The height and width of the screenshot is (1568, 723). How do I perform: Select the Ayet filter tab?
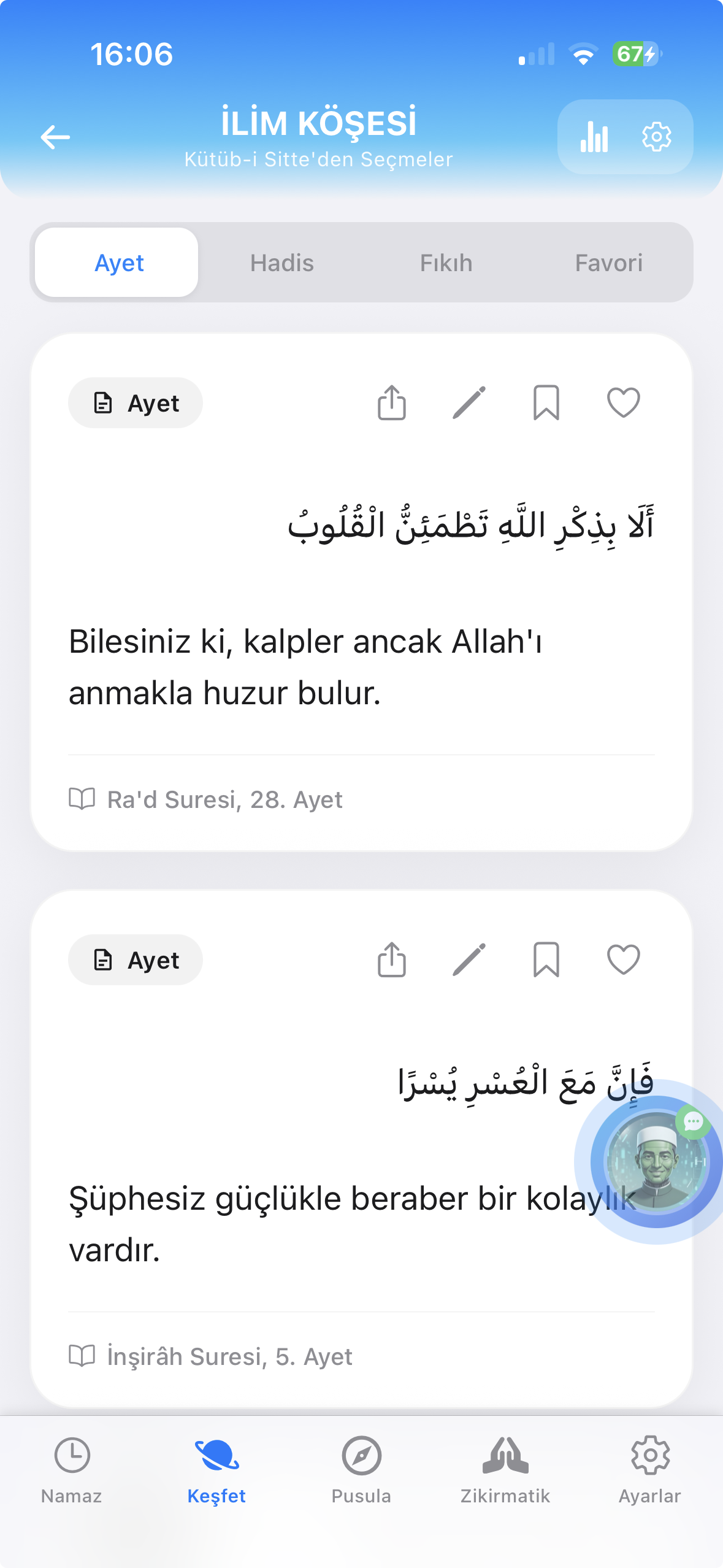(118, 262)
